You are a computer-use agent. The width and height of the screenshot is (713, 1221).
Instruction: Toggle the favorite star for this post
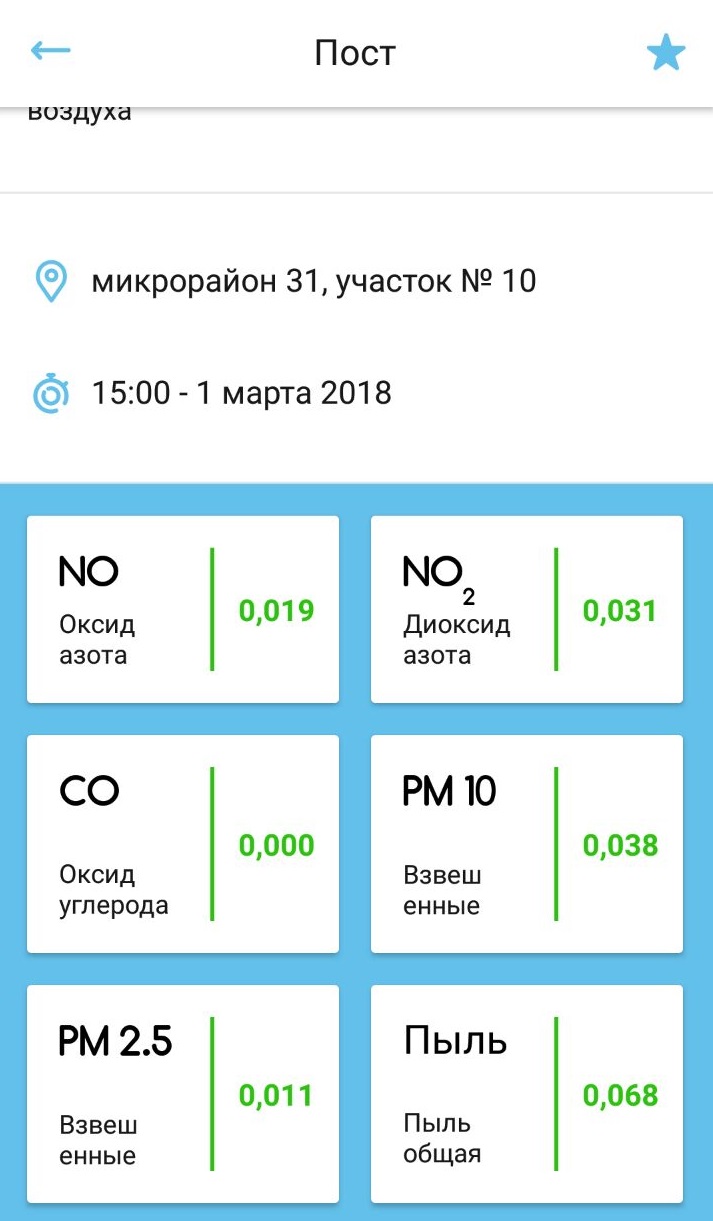coord(665,52)
